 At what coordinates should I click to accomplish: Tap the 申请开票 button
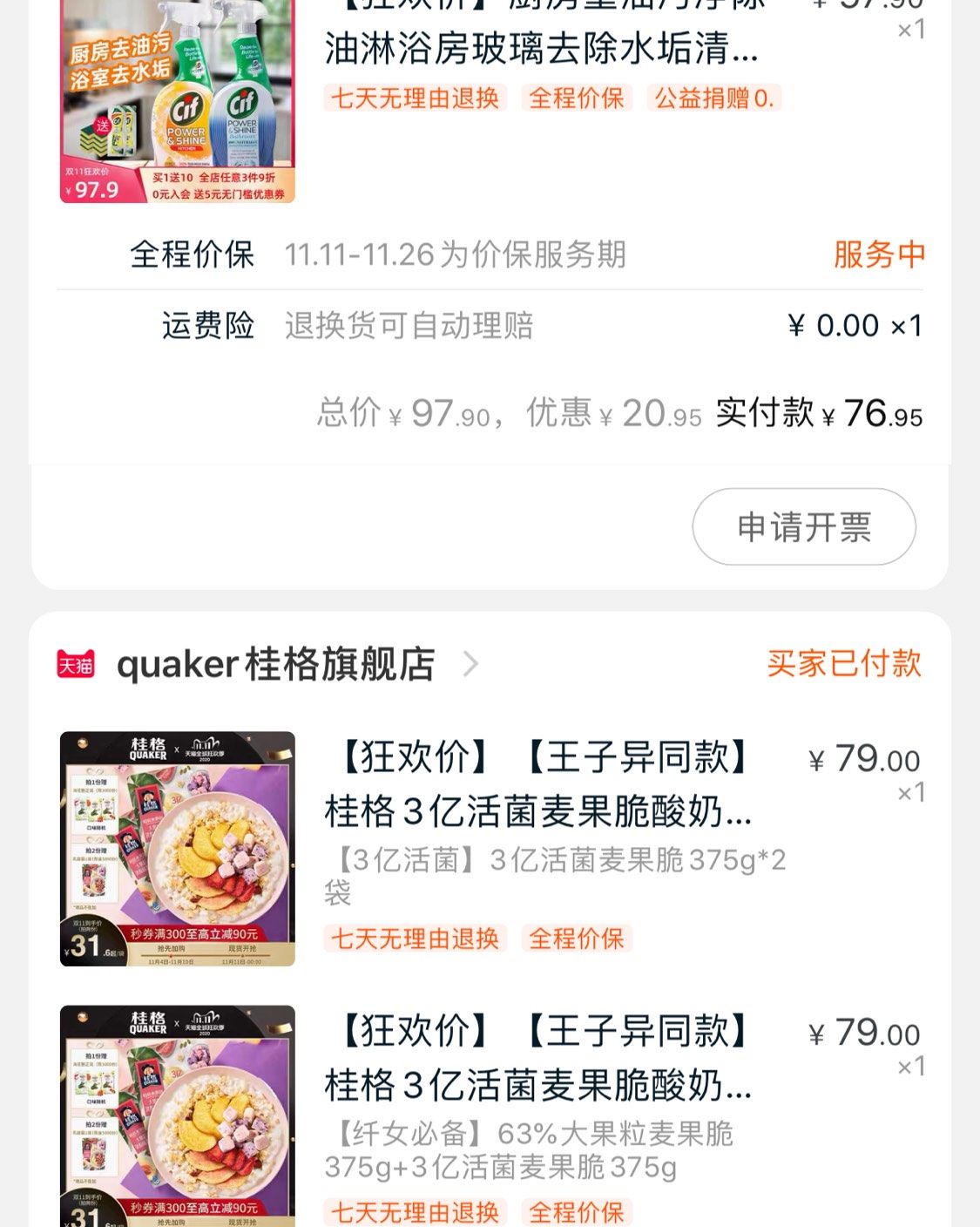[803, 526]
